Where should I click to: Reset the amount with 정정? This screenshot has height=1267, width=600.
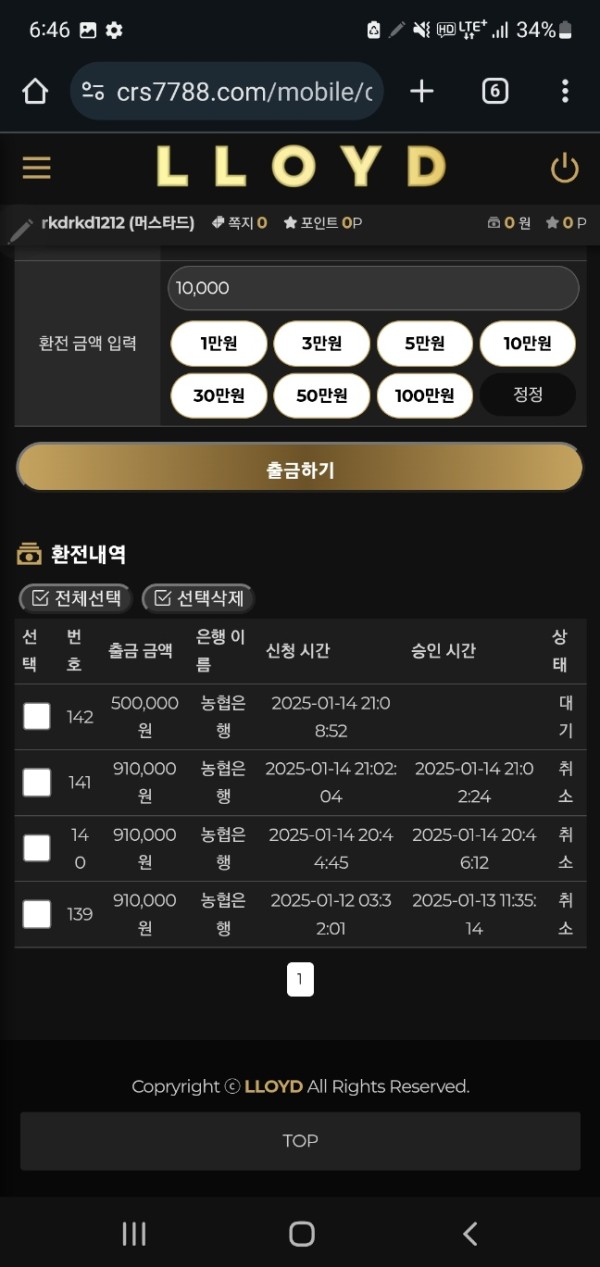(528, 395)
